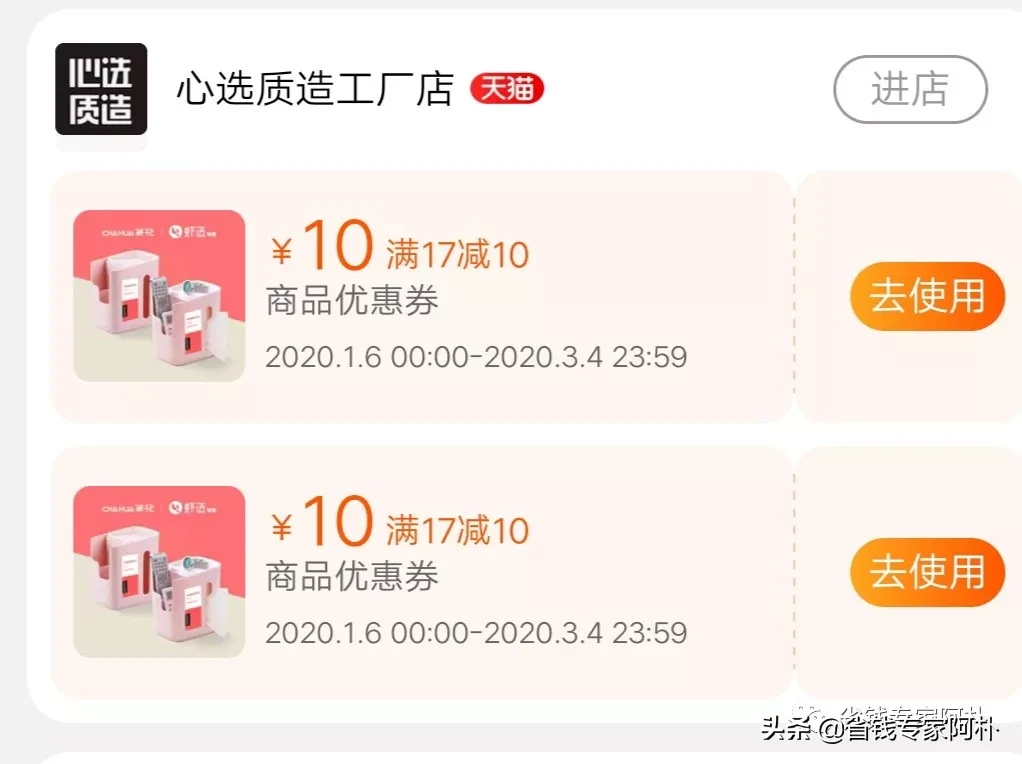Tap 去使用 on the first 满17减10 coupon
Screen dimensions: 1022x764
(926, 296)
